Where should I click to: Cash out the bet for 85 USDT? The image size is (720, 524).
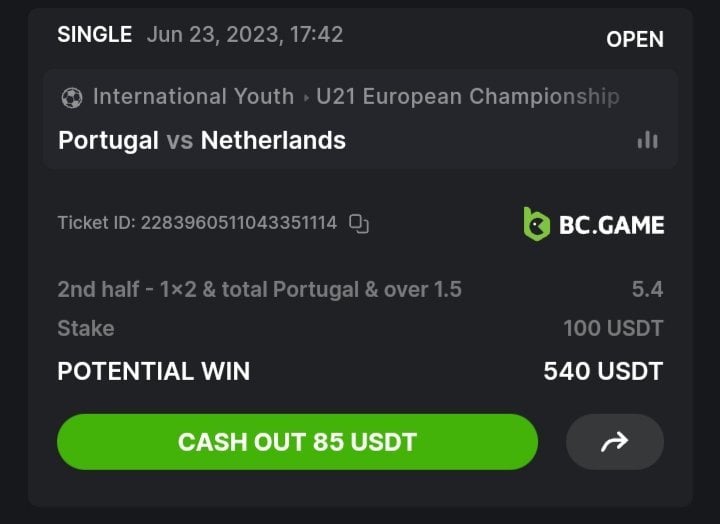coord(297,442)
